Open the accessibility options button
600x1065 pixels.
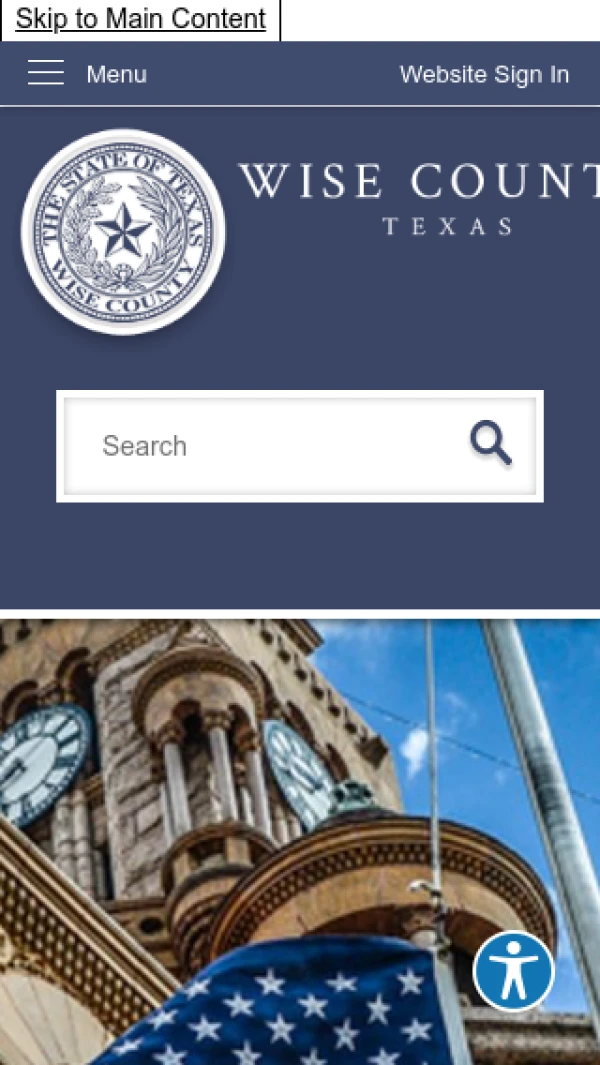(x=513, y=971)
